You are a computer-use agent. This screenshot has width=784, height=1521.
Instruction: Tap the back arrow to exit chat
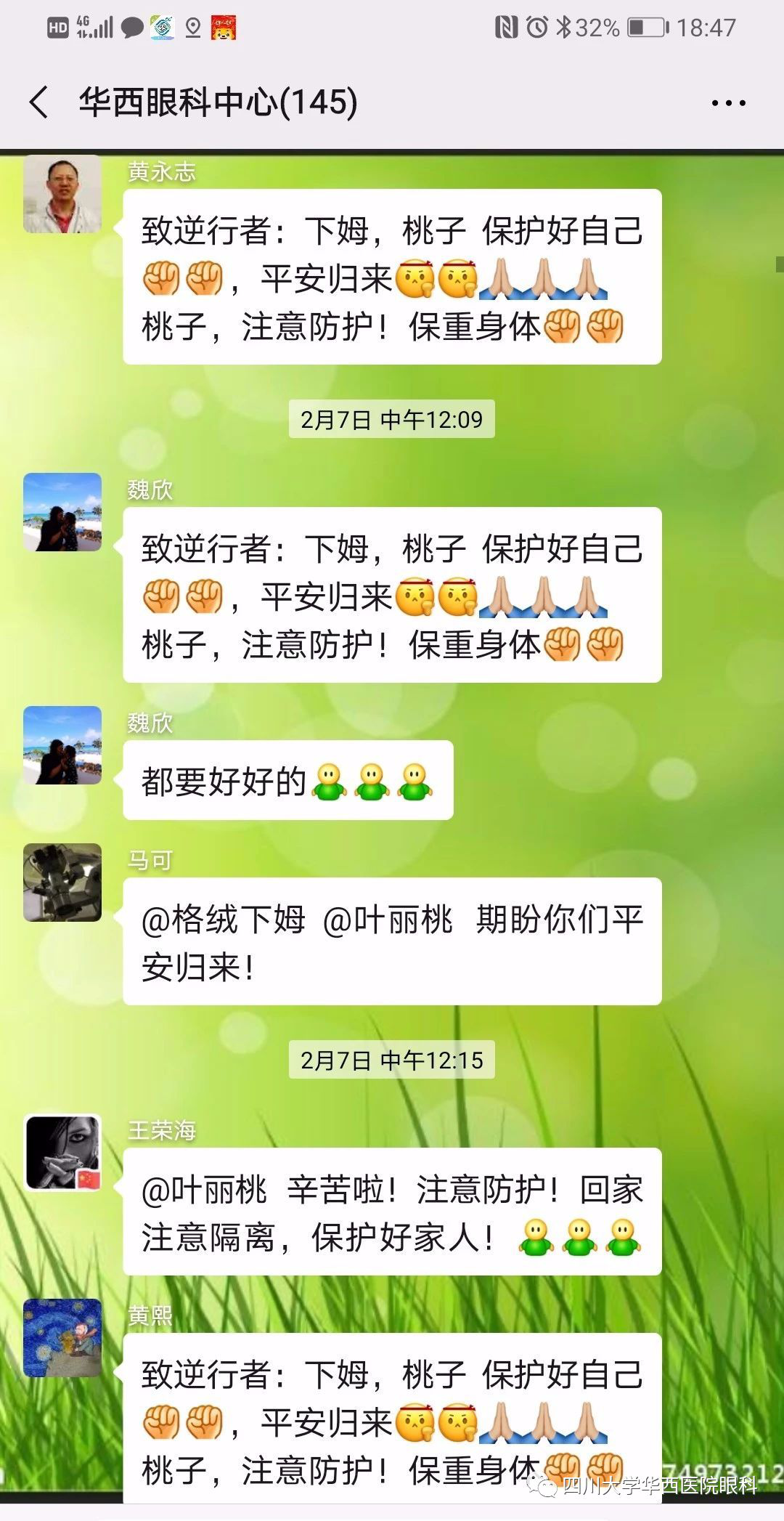[39, 102]
